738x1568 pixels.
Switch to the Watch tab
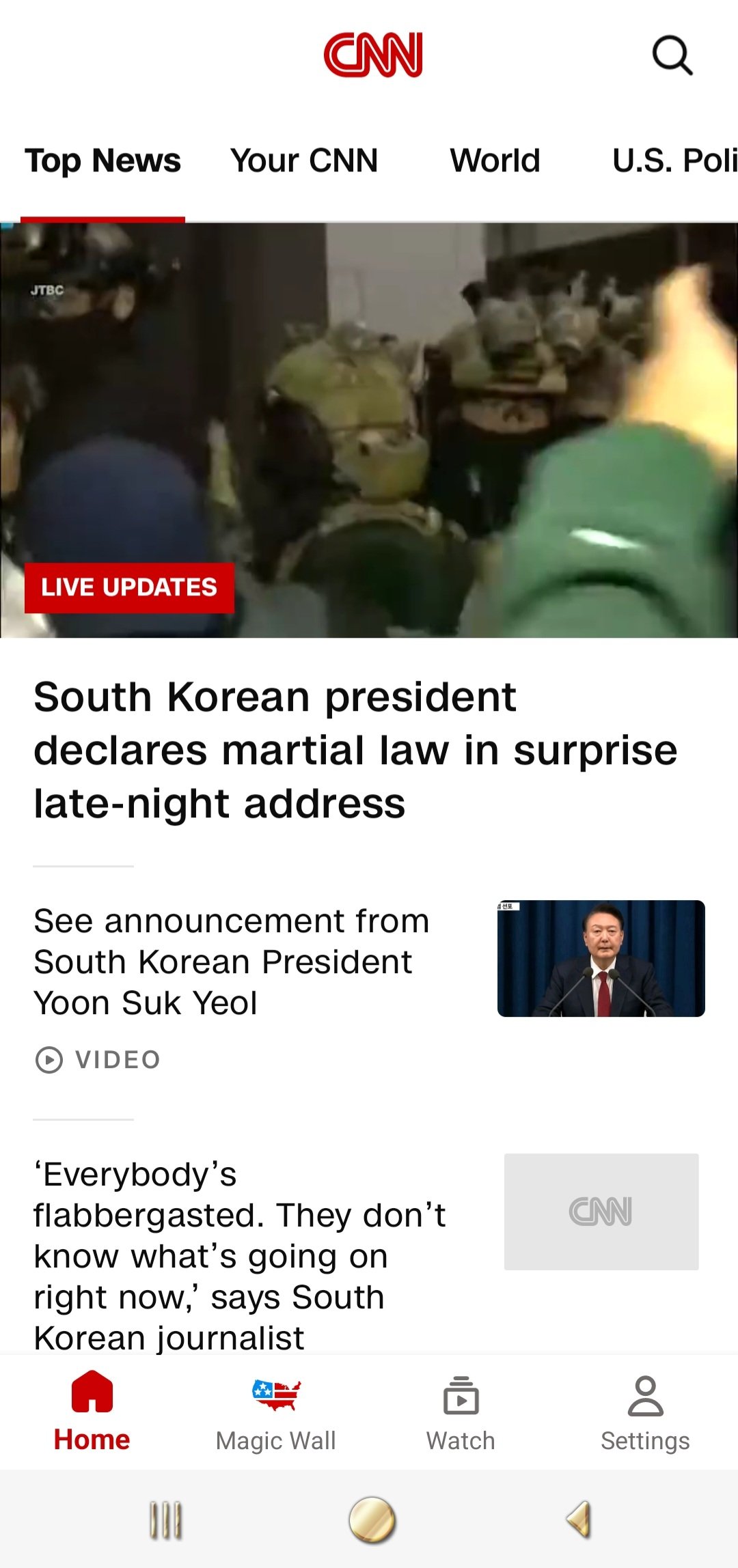[461, 1412]
